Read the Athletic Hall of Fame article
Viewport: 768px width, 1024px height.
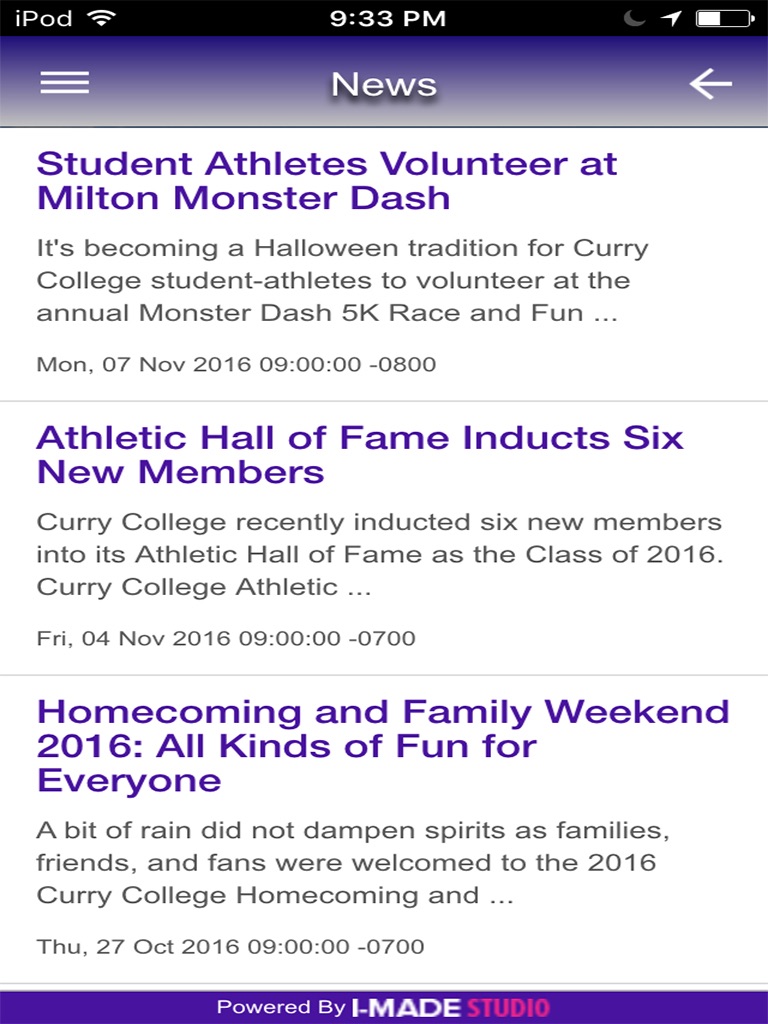[x=360, y=455]
